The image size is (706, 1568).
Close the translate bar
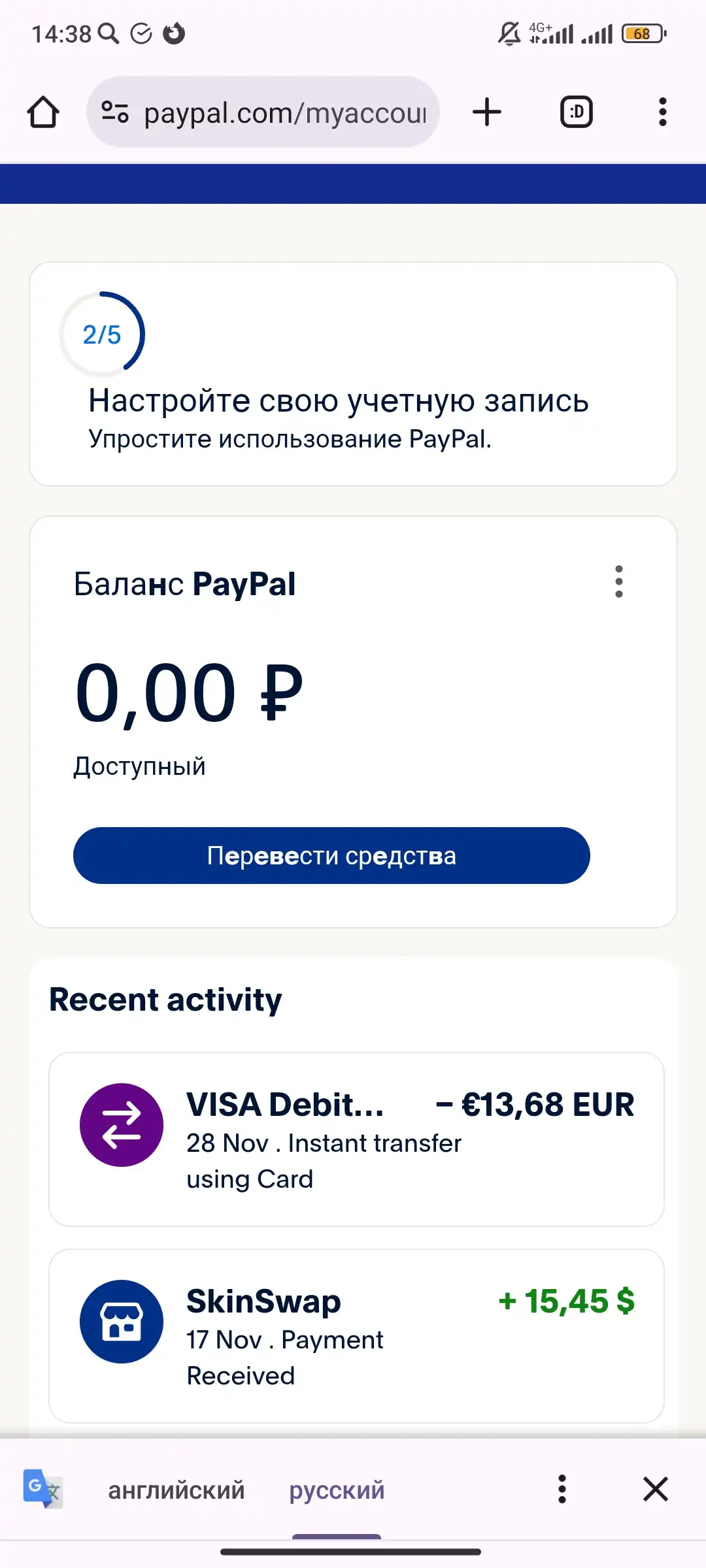tap(656, 1489)
